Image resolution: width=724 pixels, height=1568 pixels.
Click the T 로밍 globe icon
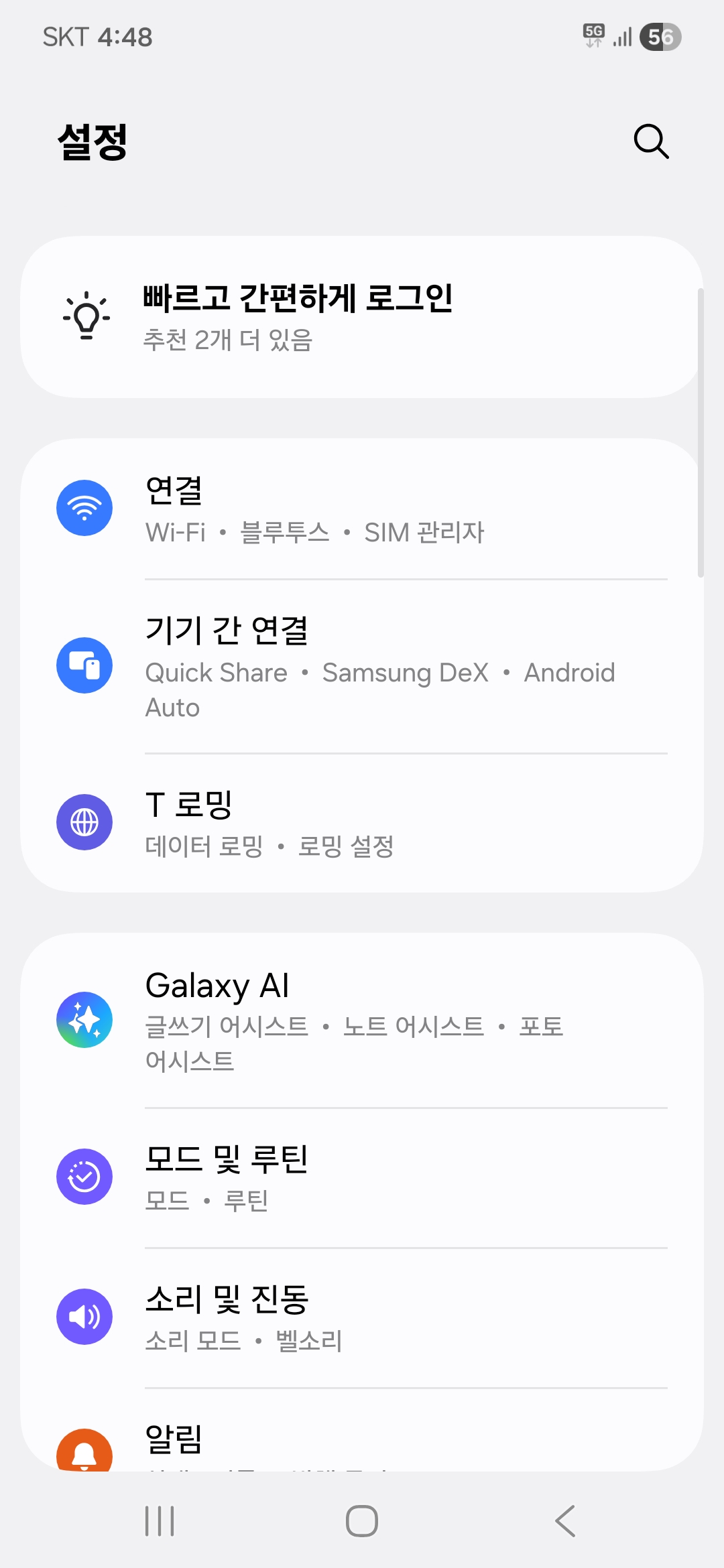[x=84, y=822]
